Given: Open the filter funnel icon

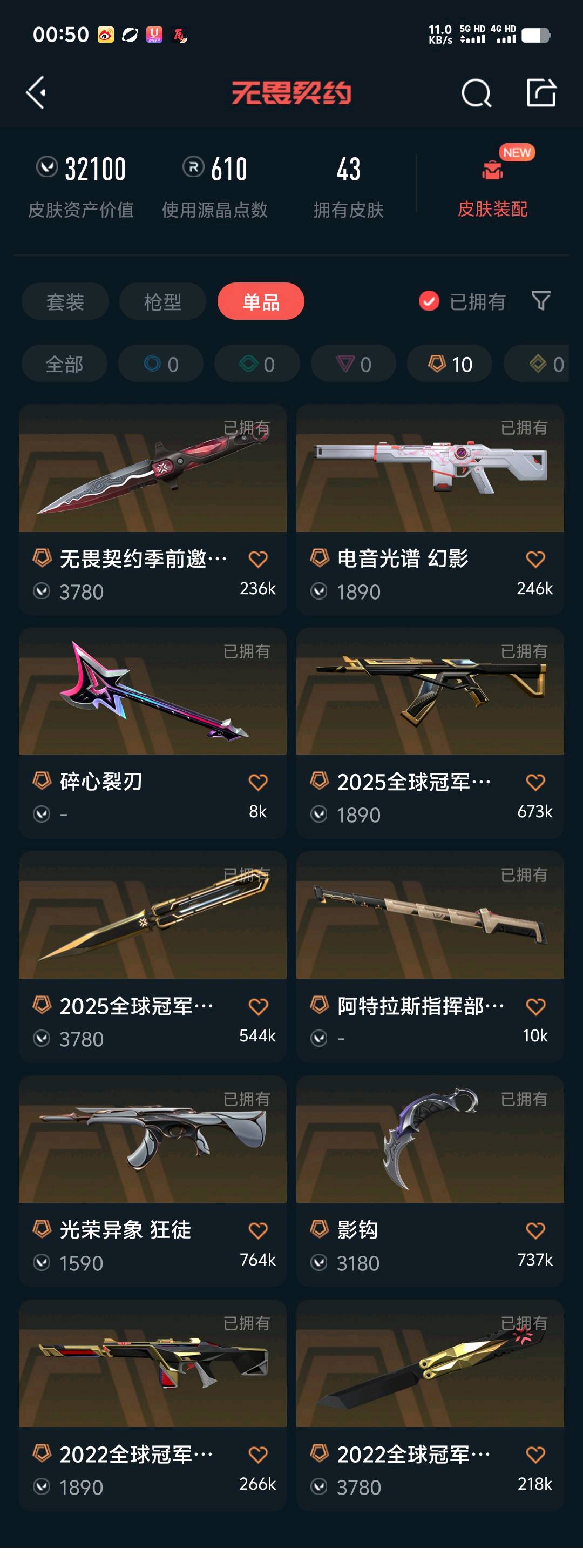Looking at the screenshot, I should click(x=540, y=301).
